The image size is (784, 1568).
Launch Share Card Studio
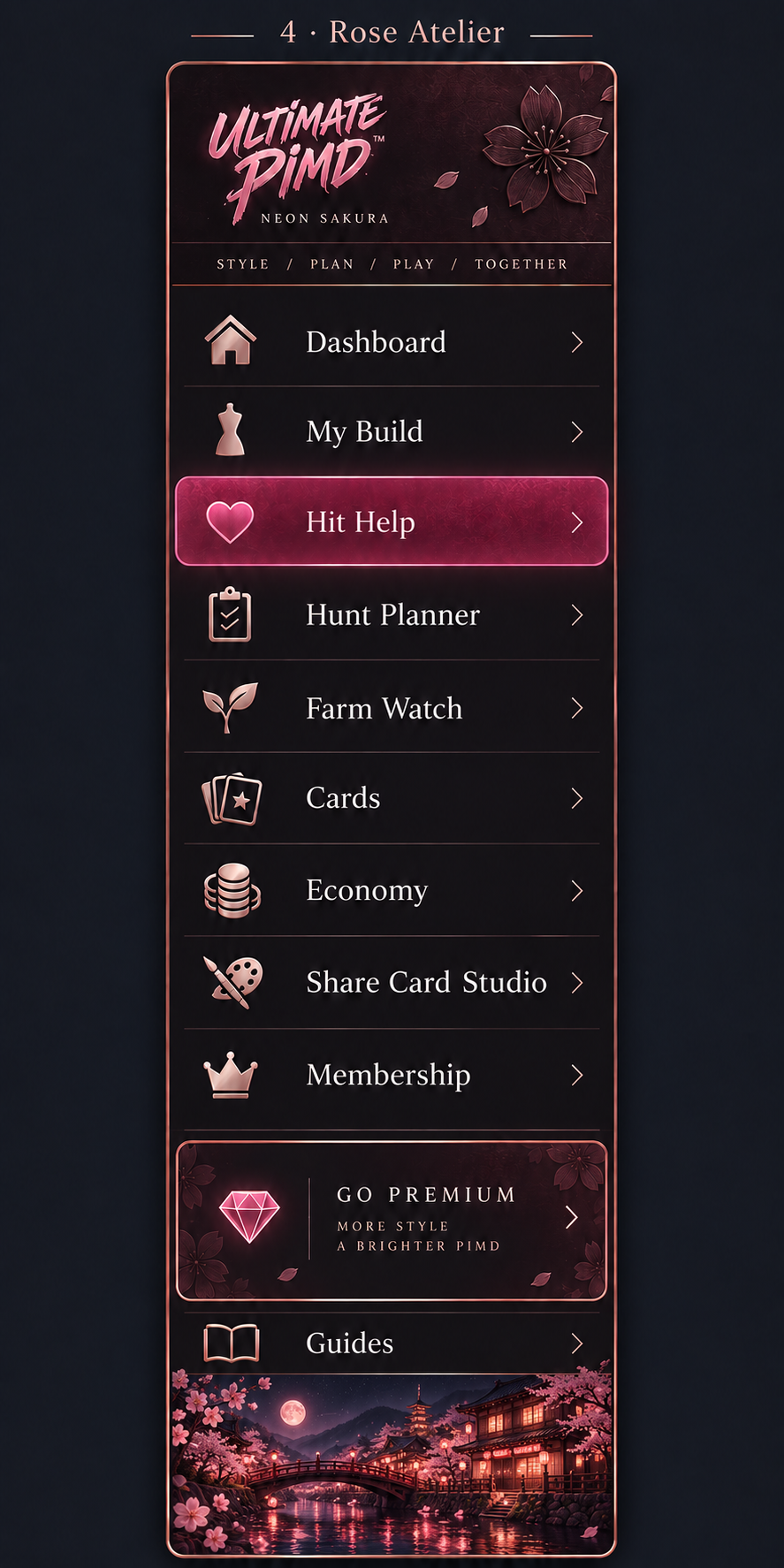(x=392, y=982)
